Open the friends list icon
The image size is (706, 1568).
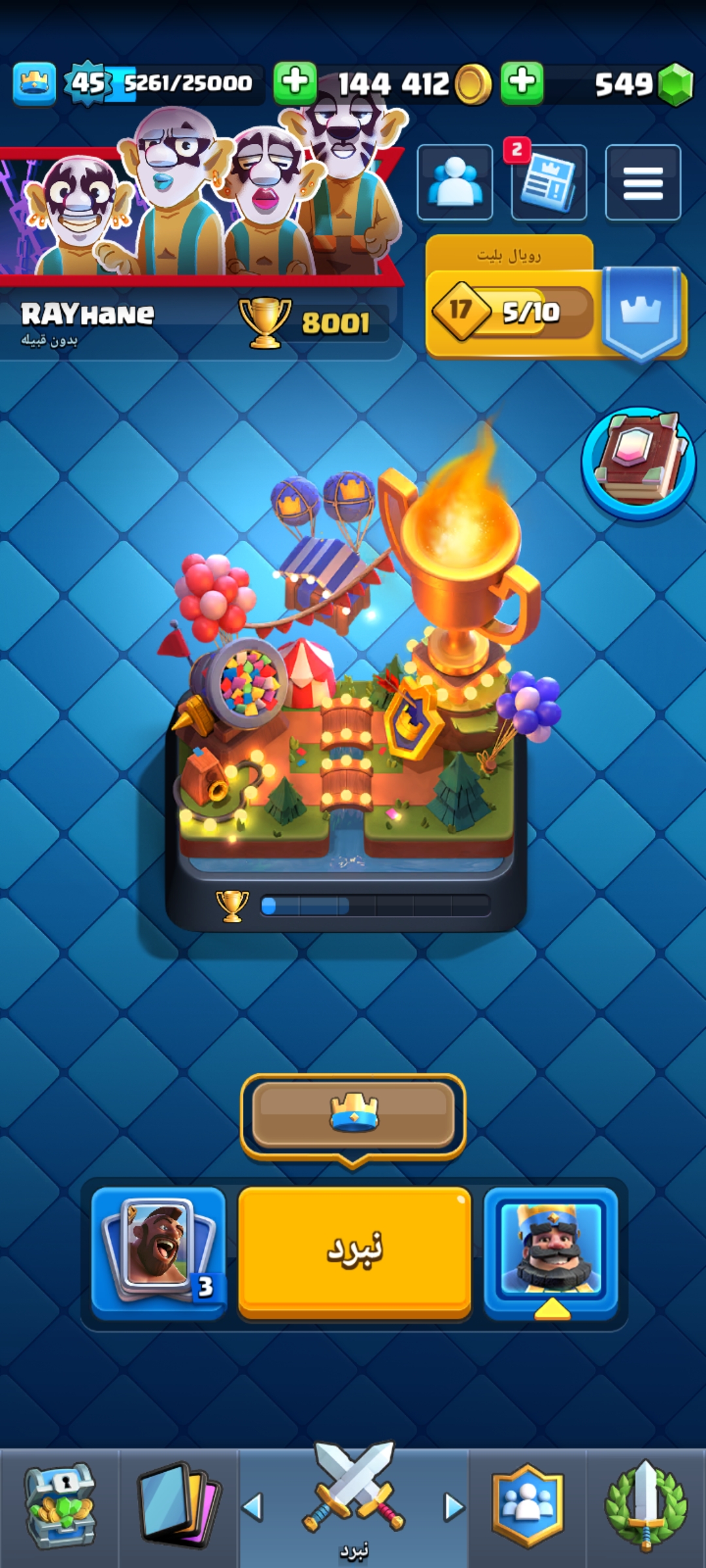pos(455,182)
